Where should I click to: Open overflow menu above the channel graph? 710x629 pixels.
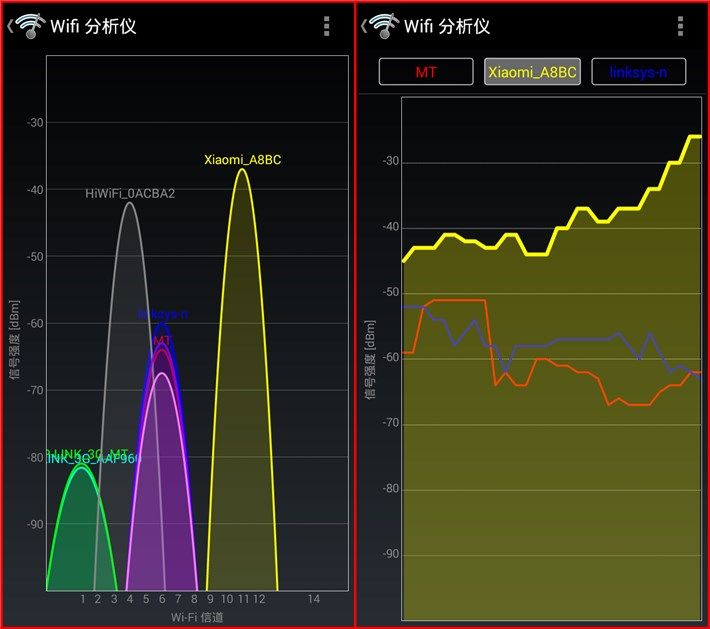click(x=327, y=27)
